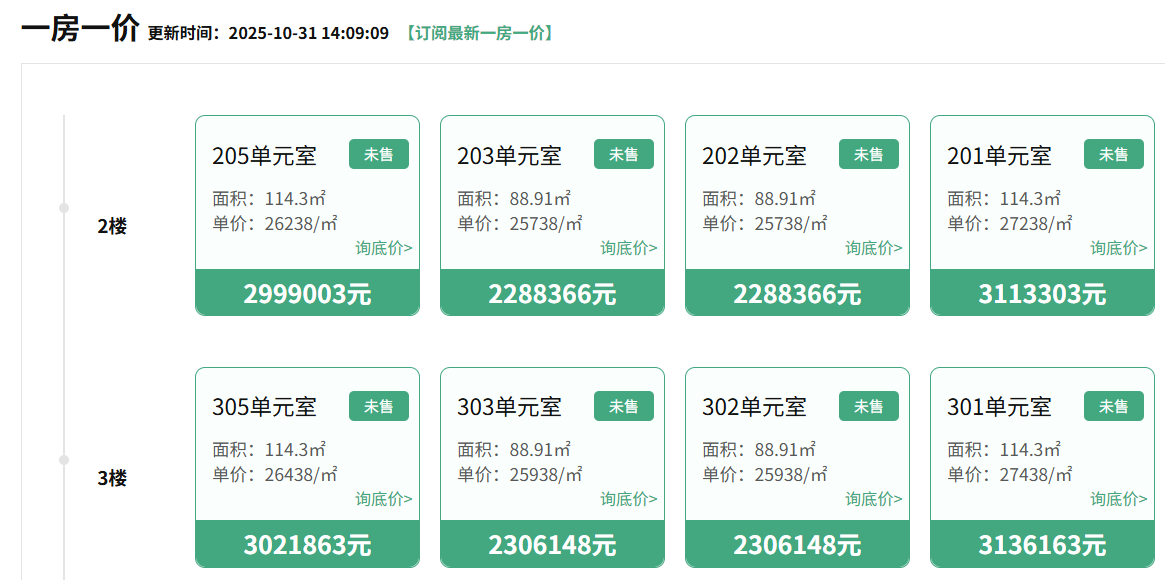1165x580 pixels.
Task: Inquire floor price for unit 301单元室
Action: pos(1119,499)
